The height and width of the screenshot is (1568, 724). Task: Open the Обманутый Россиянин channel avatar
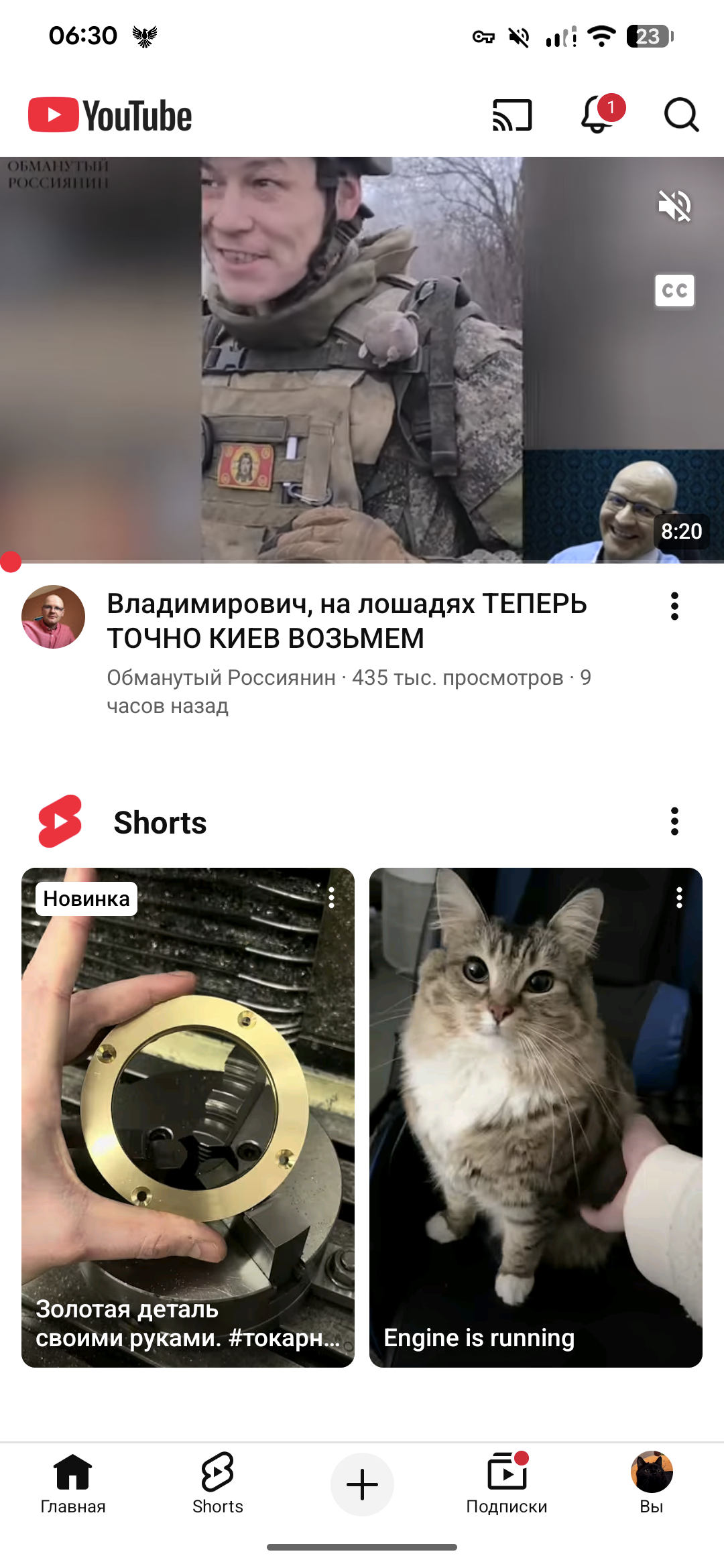pos(54,616)
